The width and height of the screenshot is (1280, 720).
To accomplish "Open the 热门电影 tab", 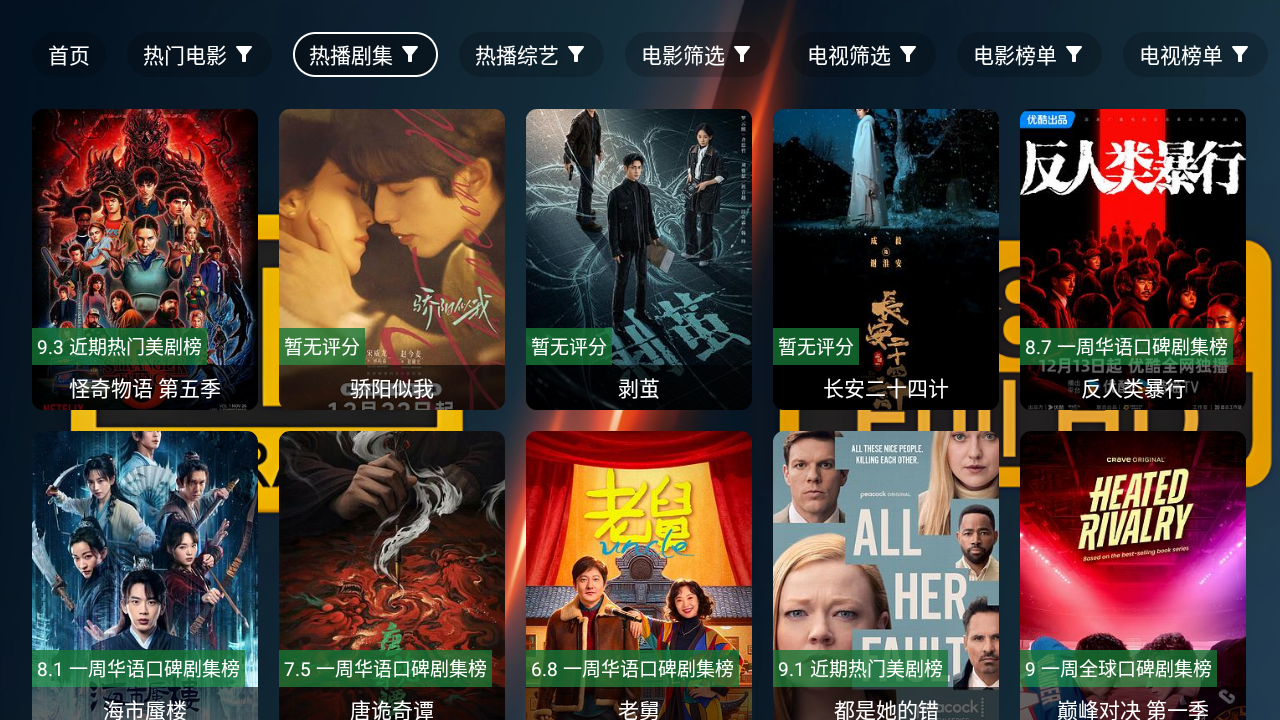I will (x=198, y=55).
